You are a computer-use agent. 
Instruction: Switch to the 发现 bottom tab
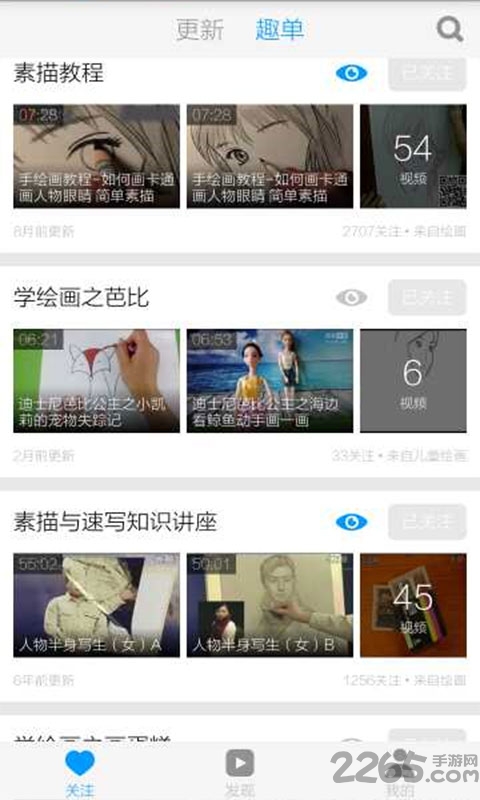(240, 773)
